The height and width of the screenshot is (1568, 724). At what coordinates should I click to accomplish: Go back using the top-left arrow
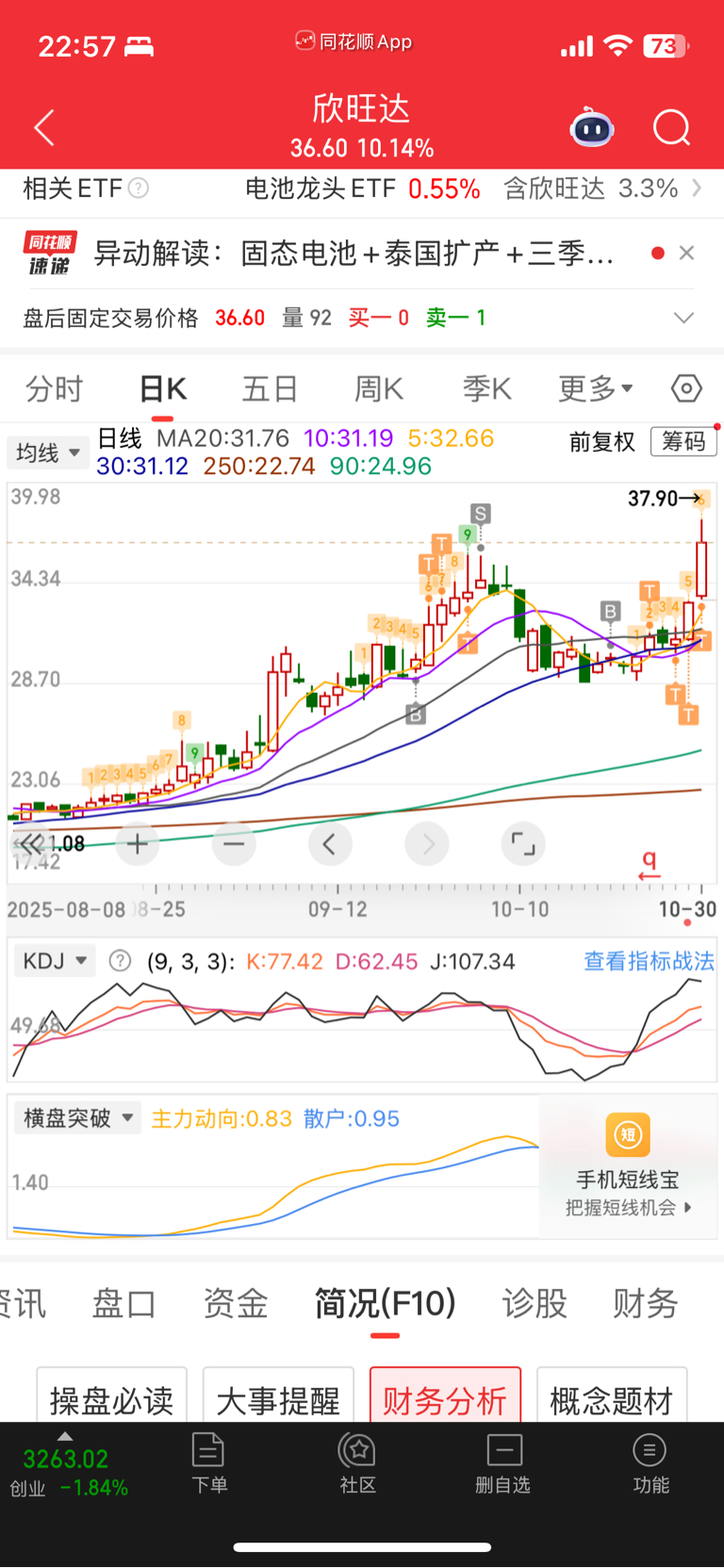click(x=44, y=127)
